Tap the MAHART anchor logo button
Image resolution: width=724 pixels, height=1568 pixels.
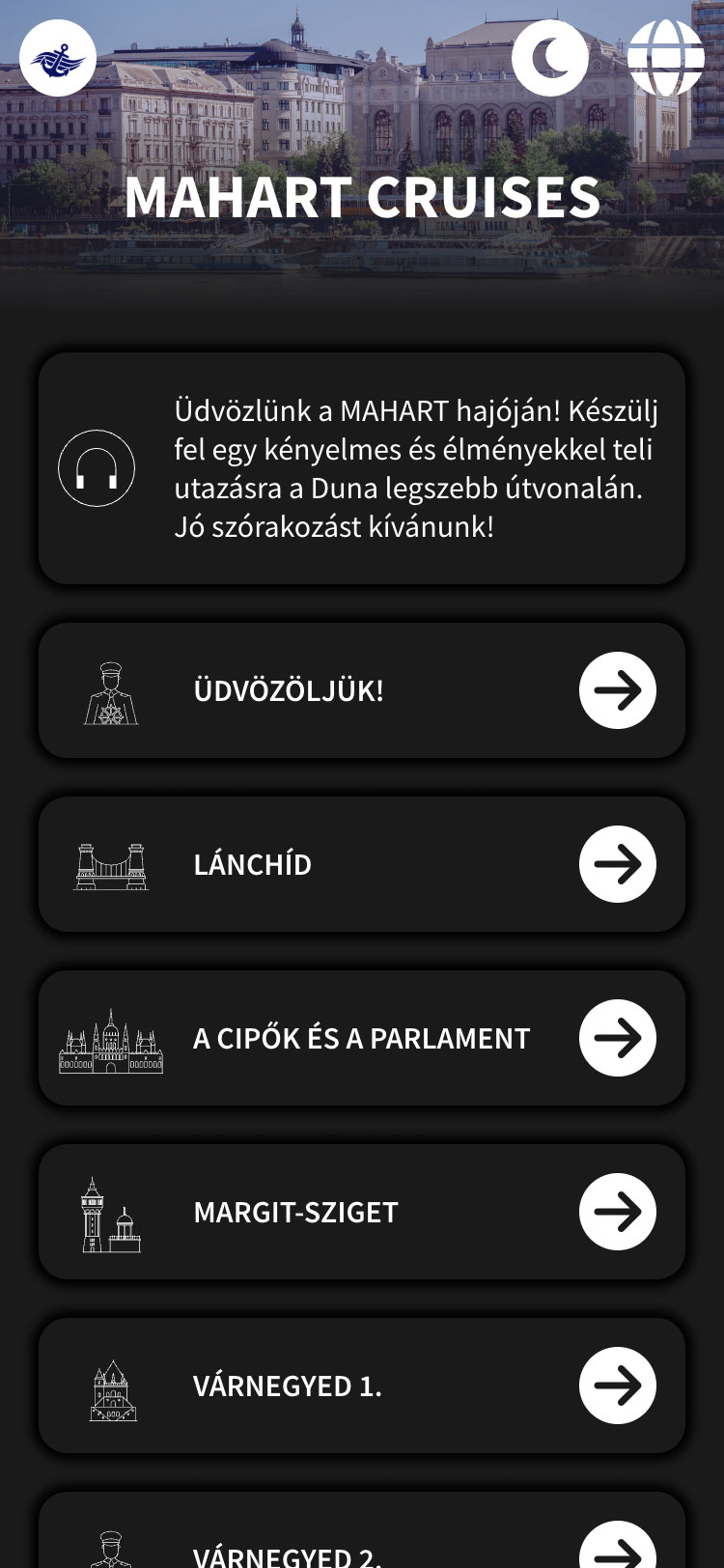58,58
